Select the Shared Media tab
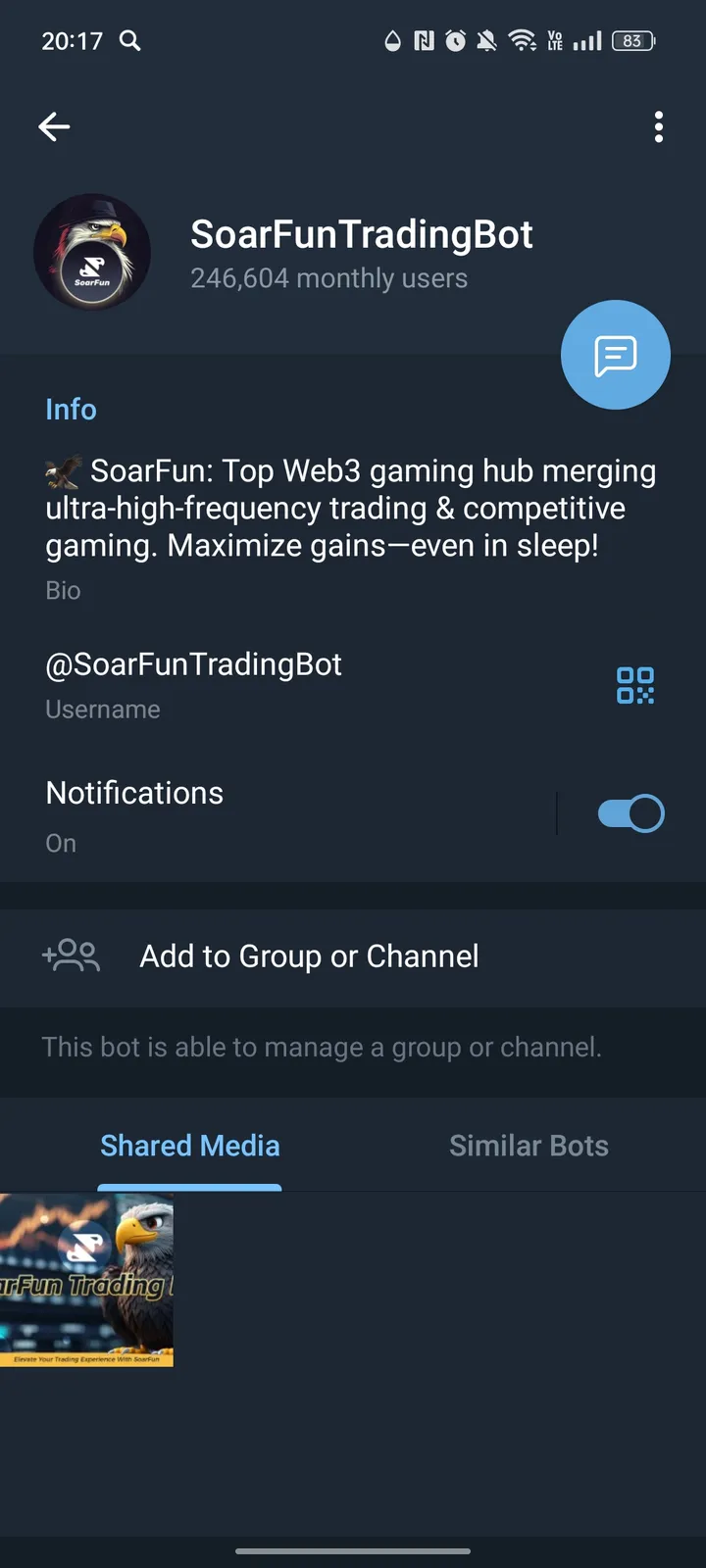This screenshot has width=706, height=1568. click(x=189, y=1145)
